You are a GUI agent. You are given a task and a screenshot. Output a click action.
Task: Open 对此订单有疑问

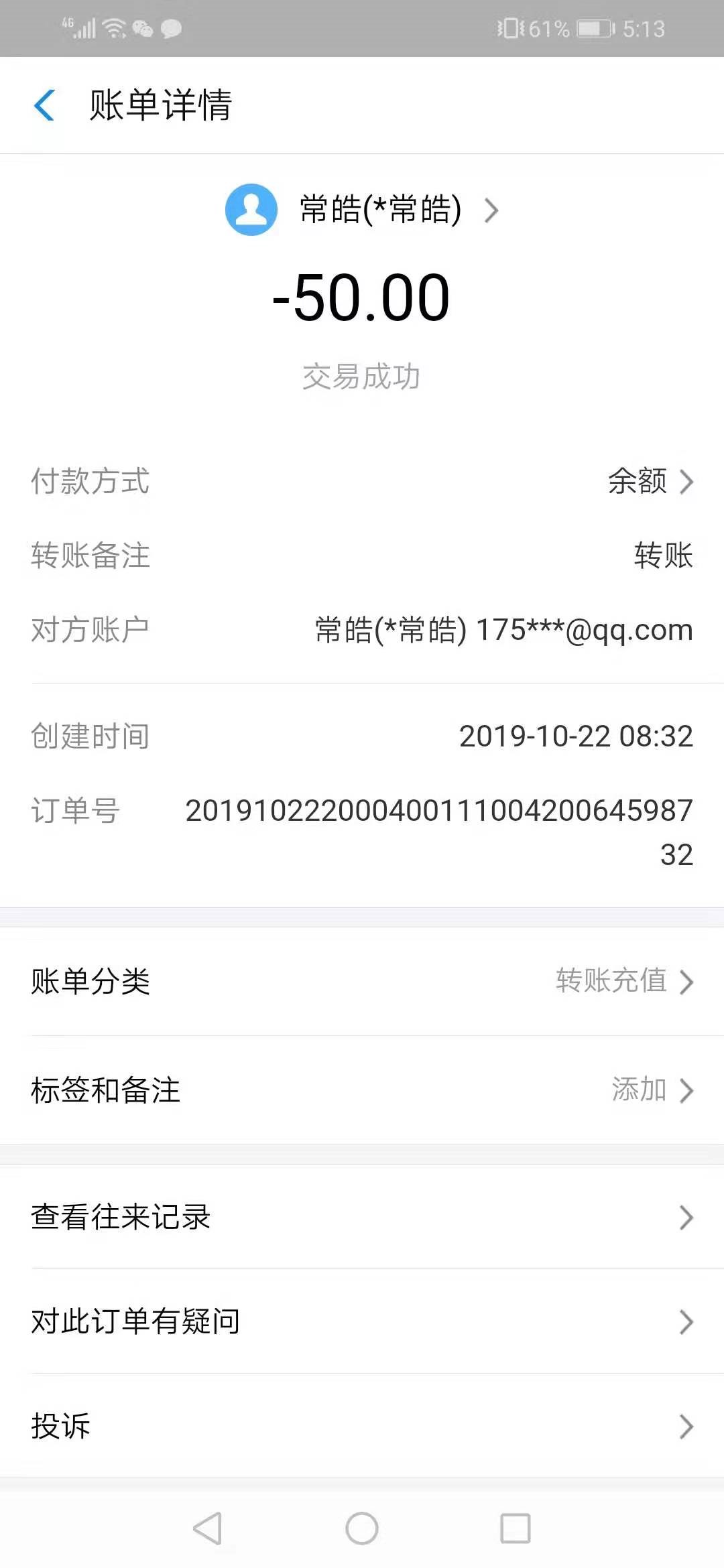[x=362, y=1321]
